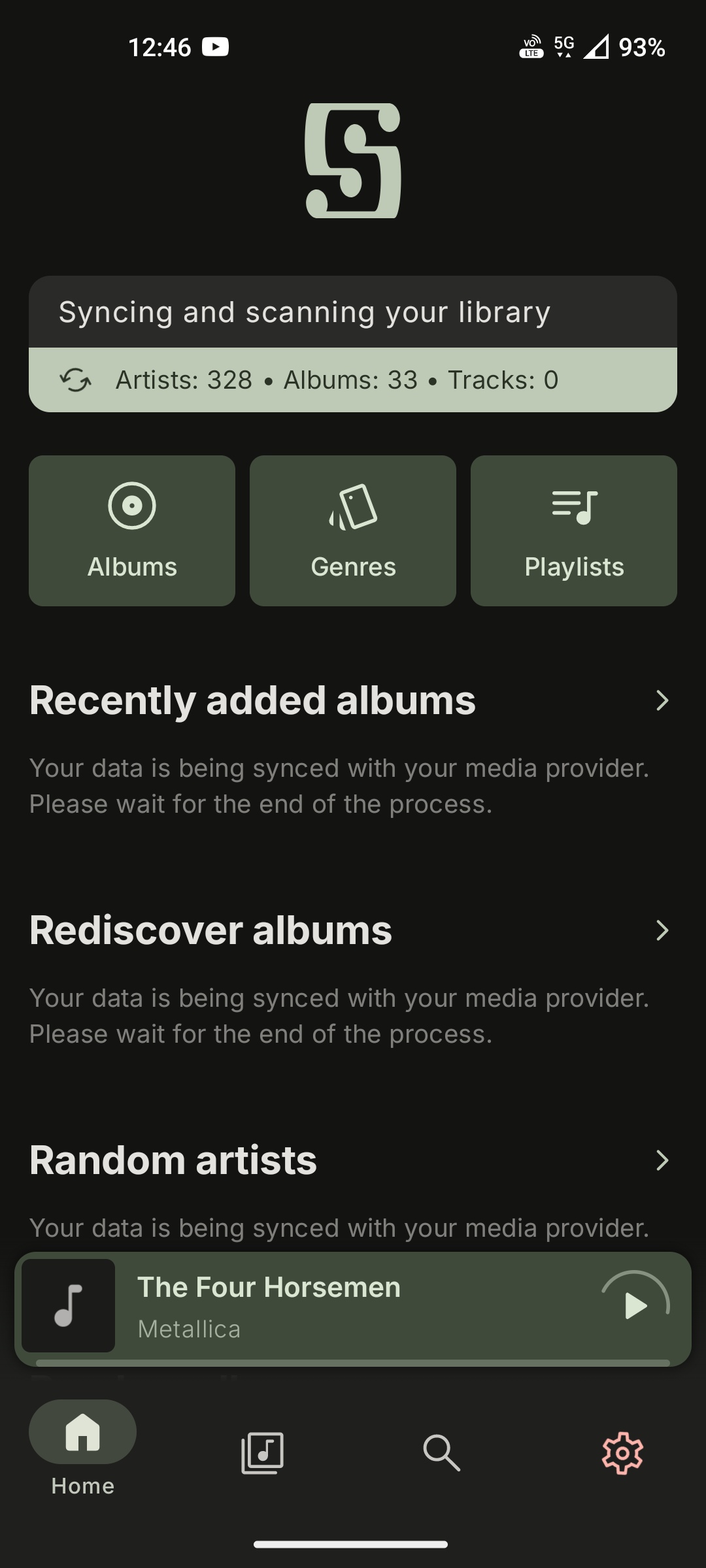Switch to the search tab
The width and height of the screenshot is (706, 1568).
(x=442, y=1453)
